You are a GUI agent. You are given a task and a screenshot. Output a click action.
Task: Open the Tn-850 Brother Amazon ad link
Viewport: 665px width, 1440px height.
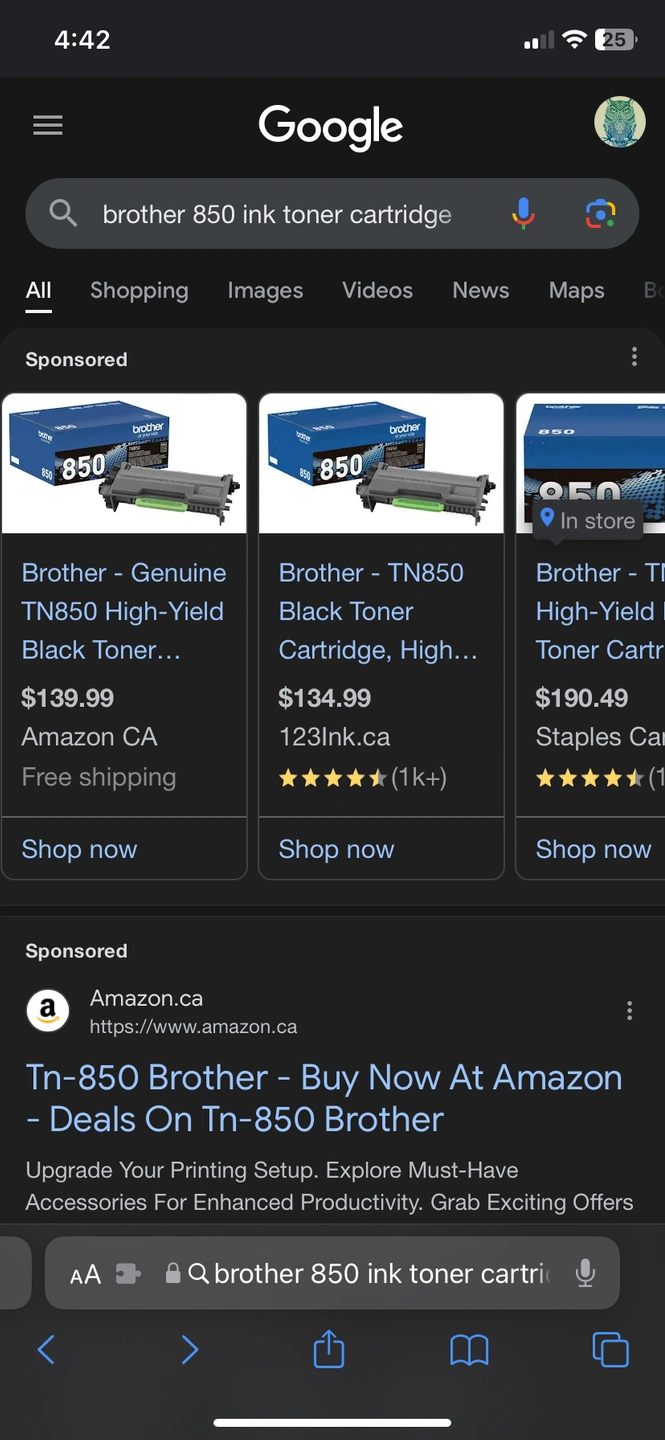coord(324,1098)
